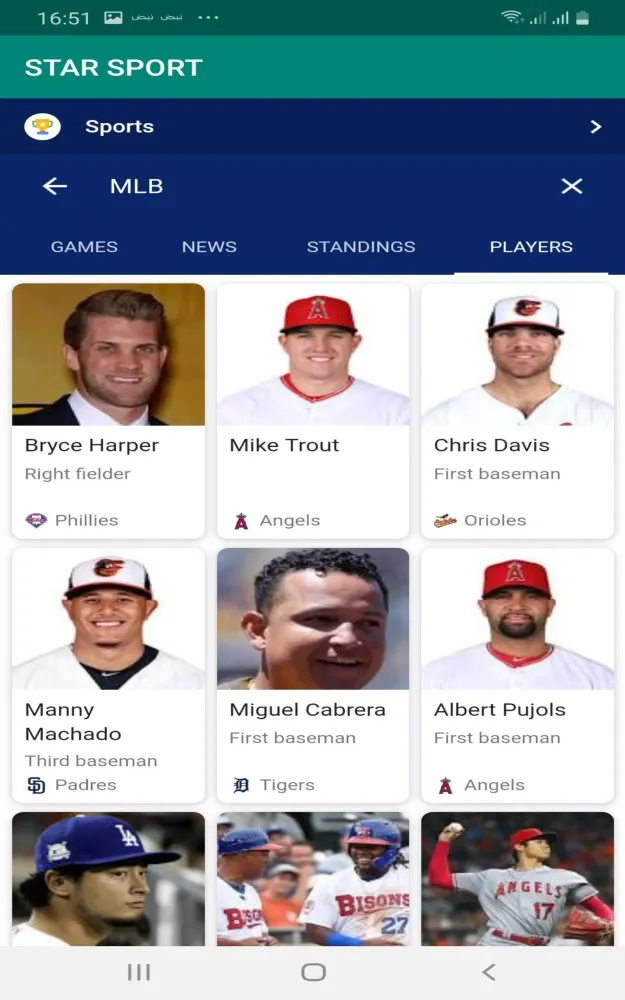
Task: Close the MLB panel with X
Action: coord(571,186)
